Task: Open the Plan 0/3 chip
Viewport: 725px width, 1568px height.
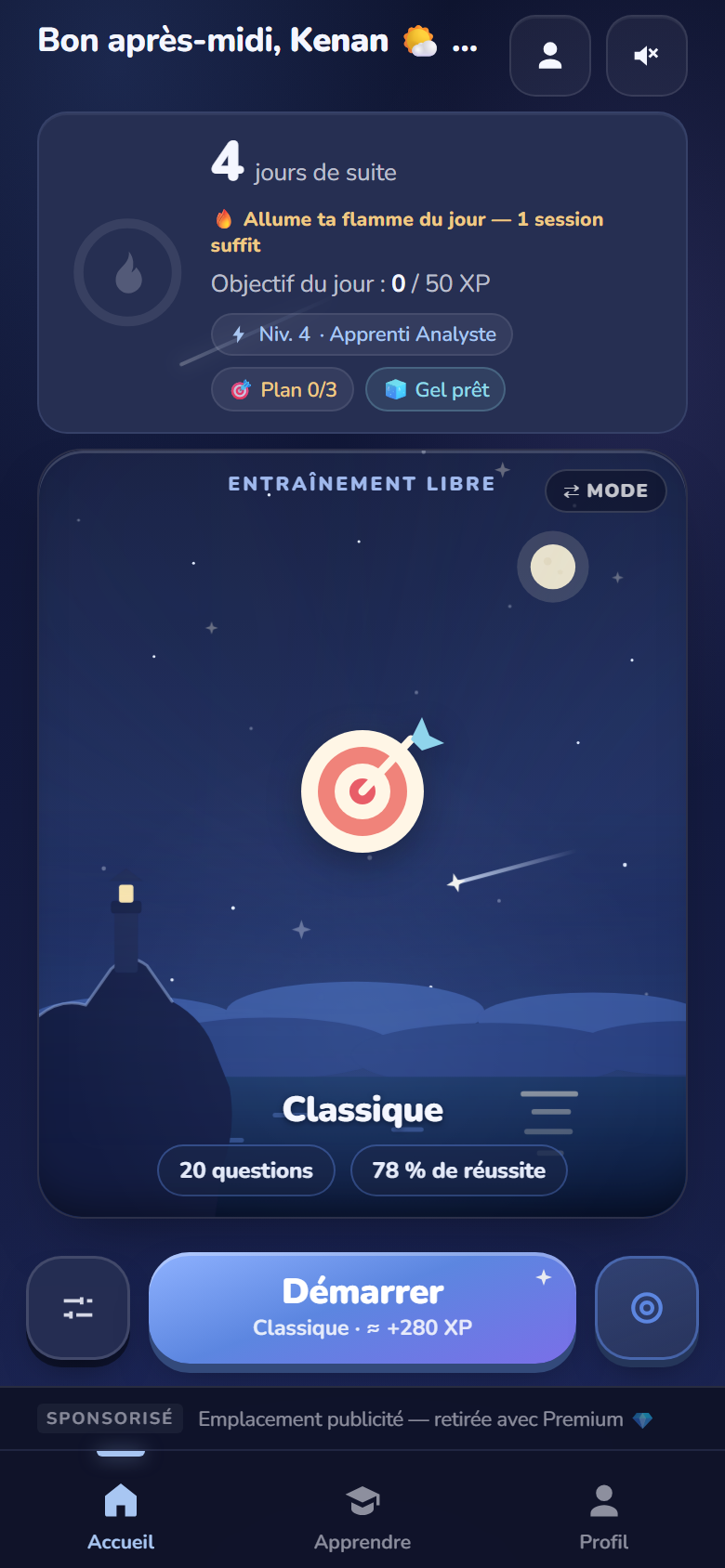Action: pos(283,389)
